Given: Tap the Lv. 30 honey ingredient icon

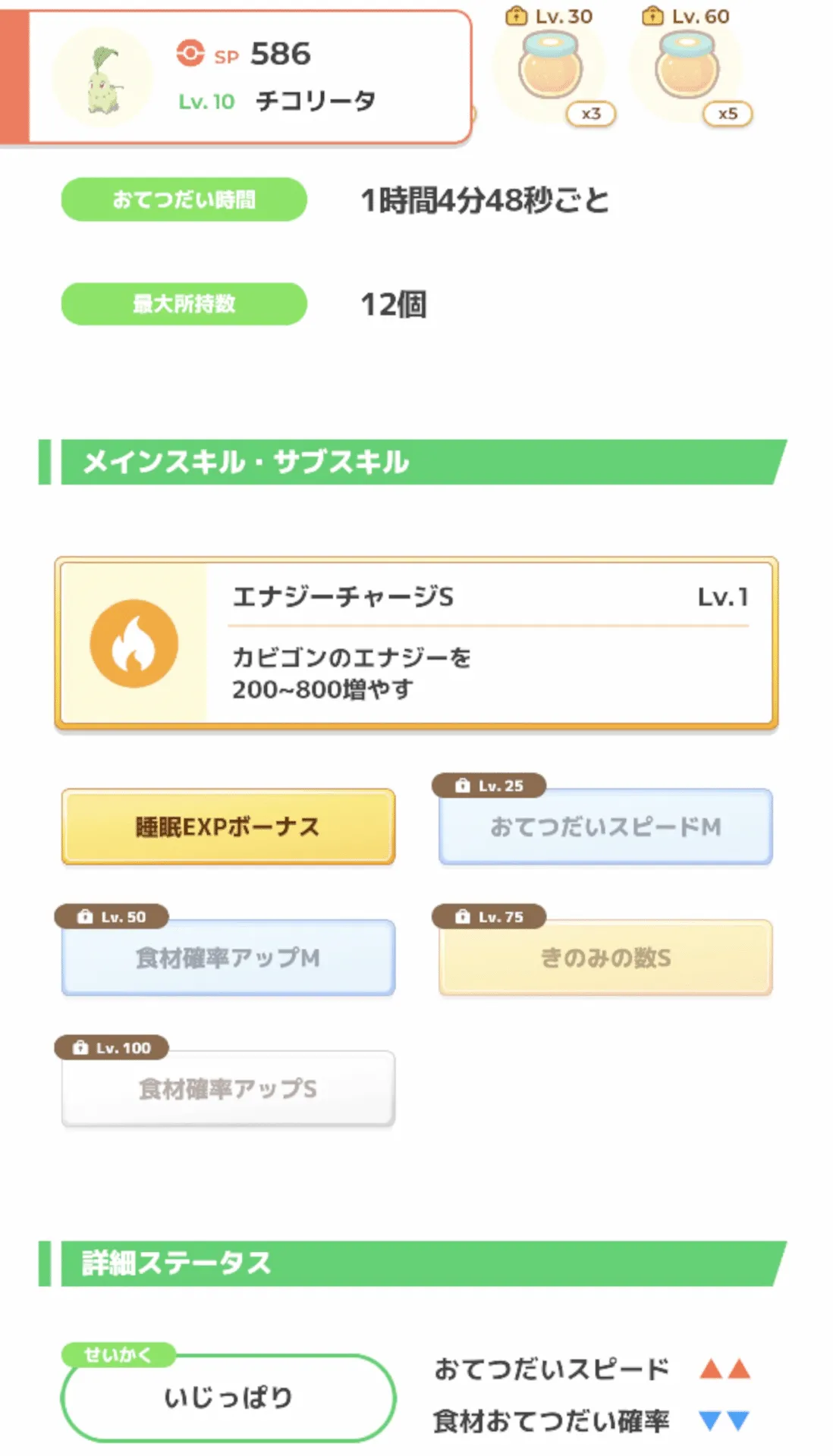Looking at the screenshot, I should pos(552,70).
